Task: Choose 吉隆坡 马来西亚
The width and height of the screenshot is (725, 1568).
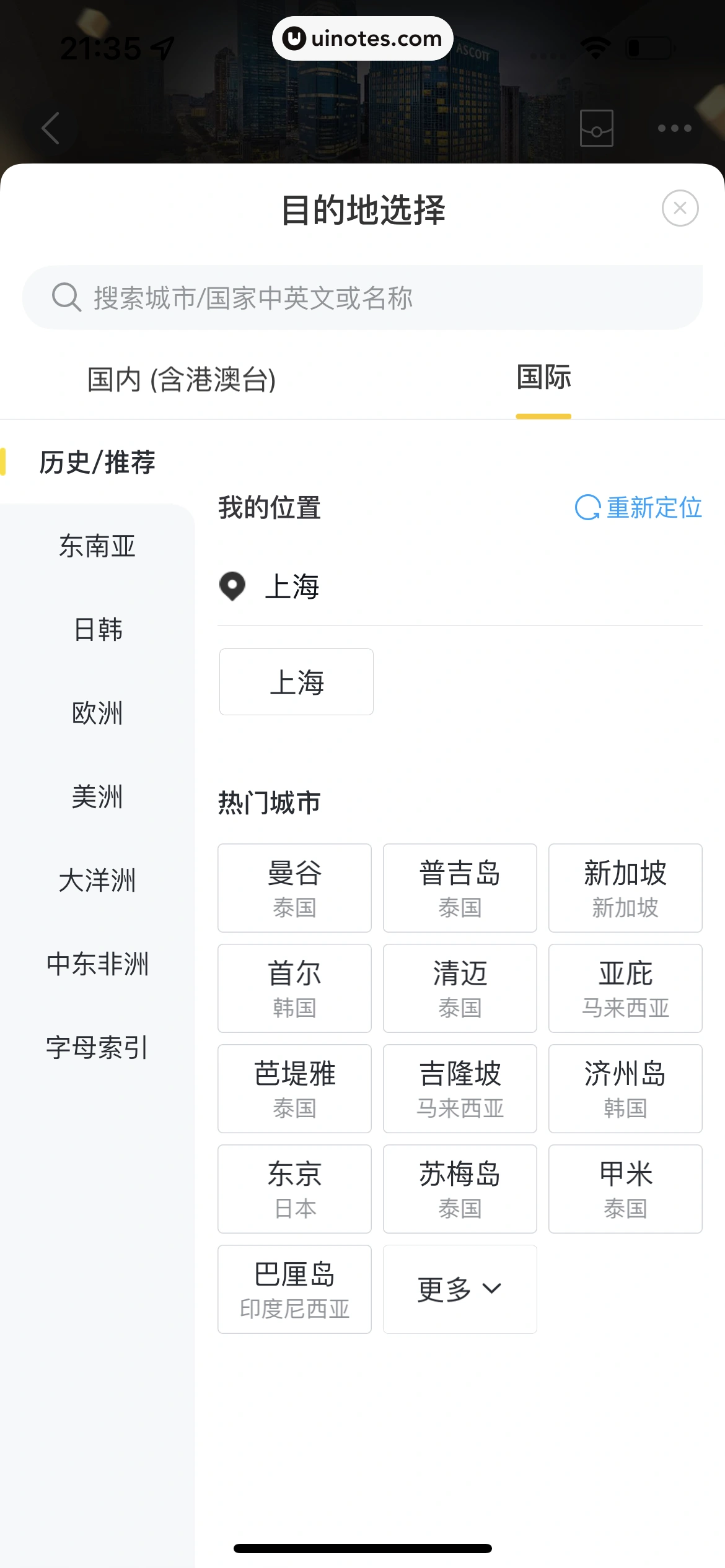Action: coord(460,1088)
